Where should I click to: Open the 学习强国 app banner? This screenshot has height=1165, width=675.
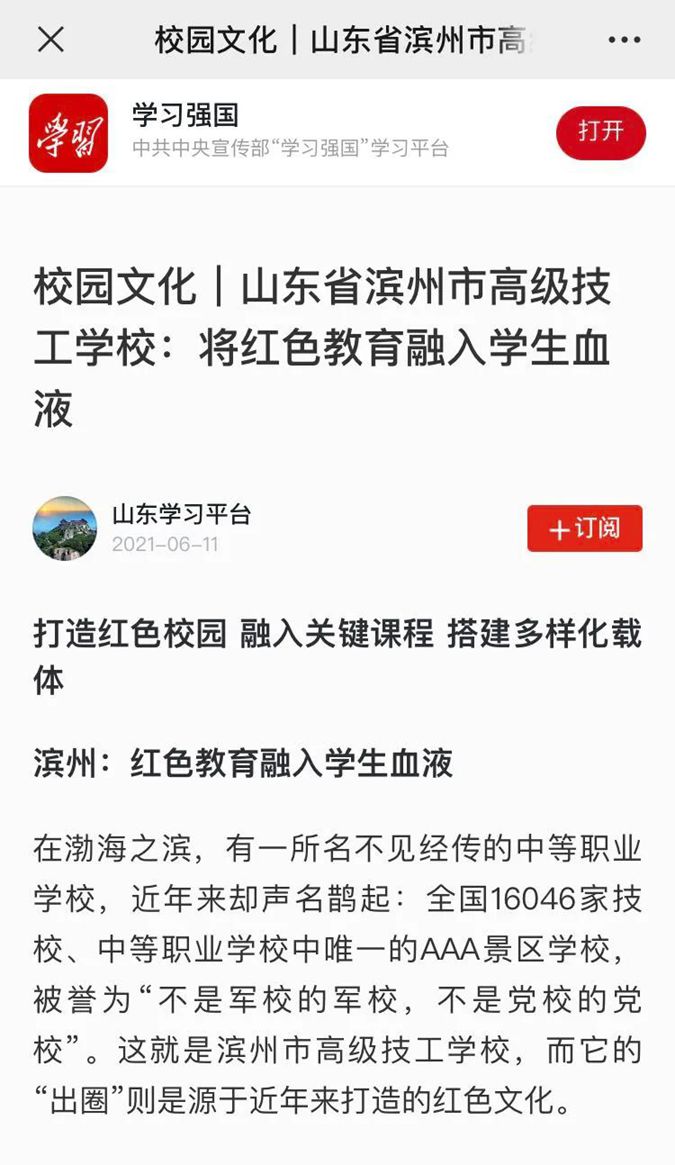[x=290, y=131]
